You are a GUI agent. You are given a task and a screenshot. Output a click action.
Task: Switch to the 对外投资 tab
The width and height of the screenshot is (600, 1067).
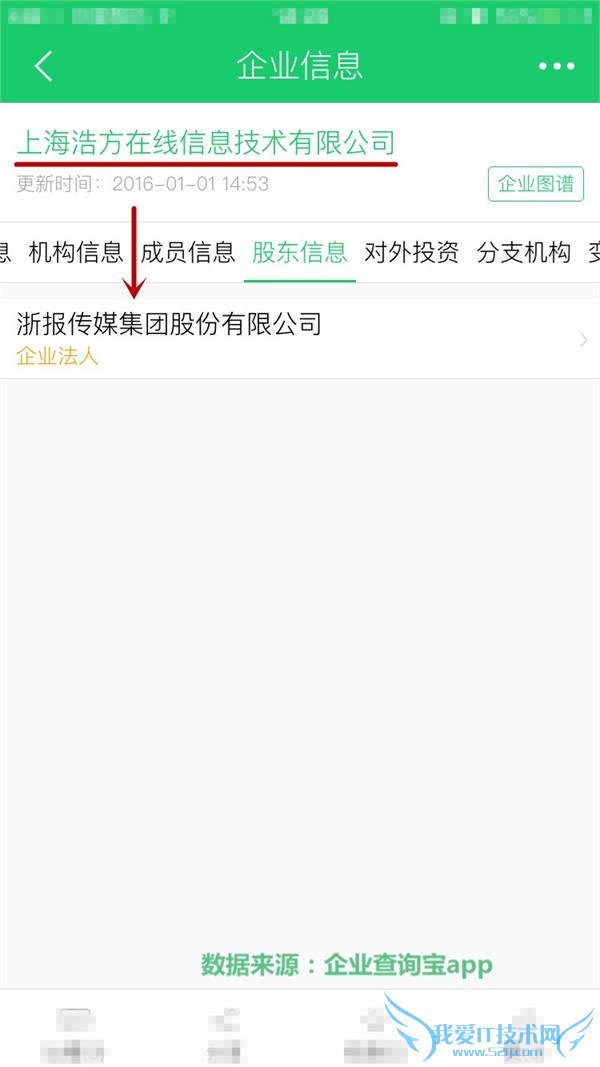pyautogui.click(x=412, y=252)
